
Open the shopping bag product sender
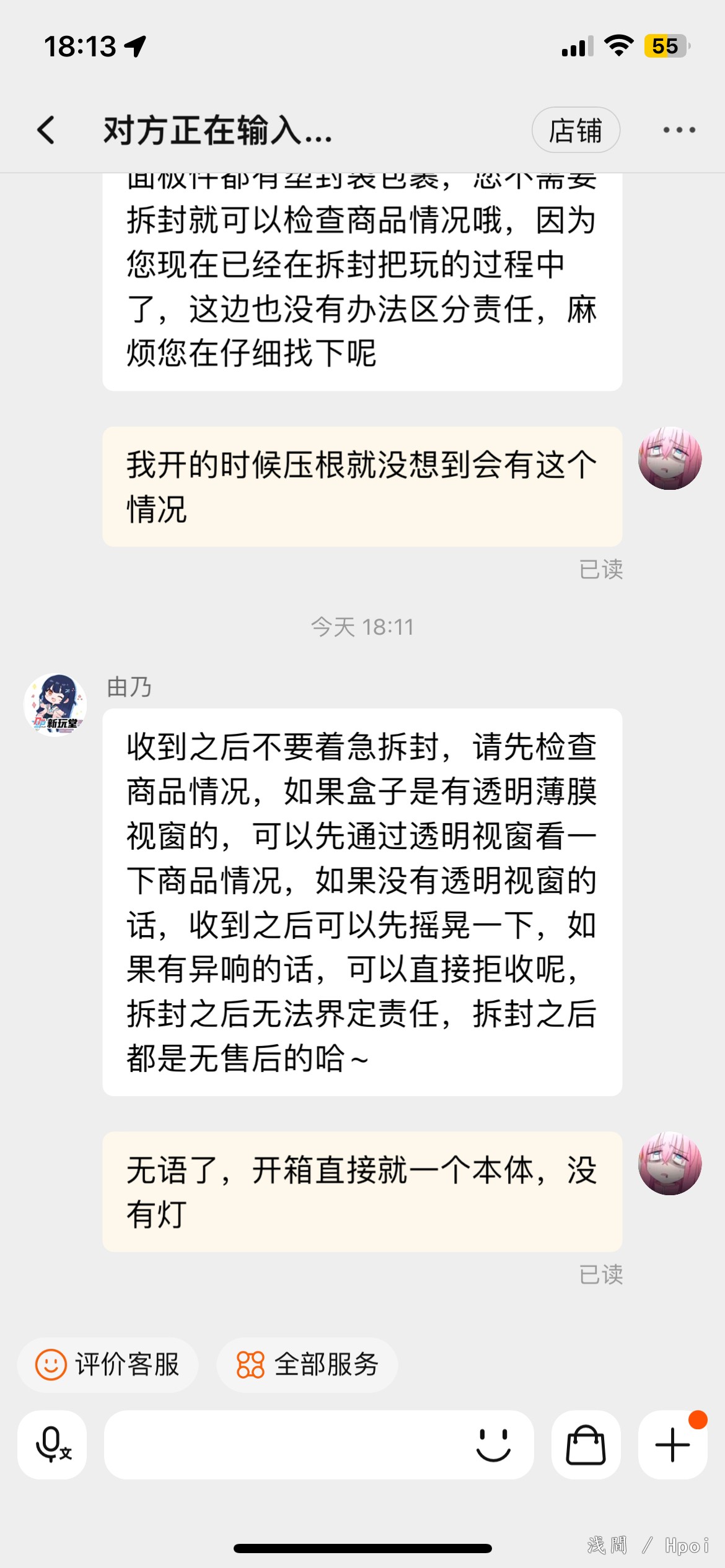(x=586, y=1444)
